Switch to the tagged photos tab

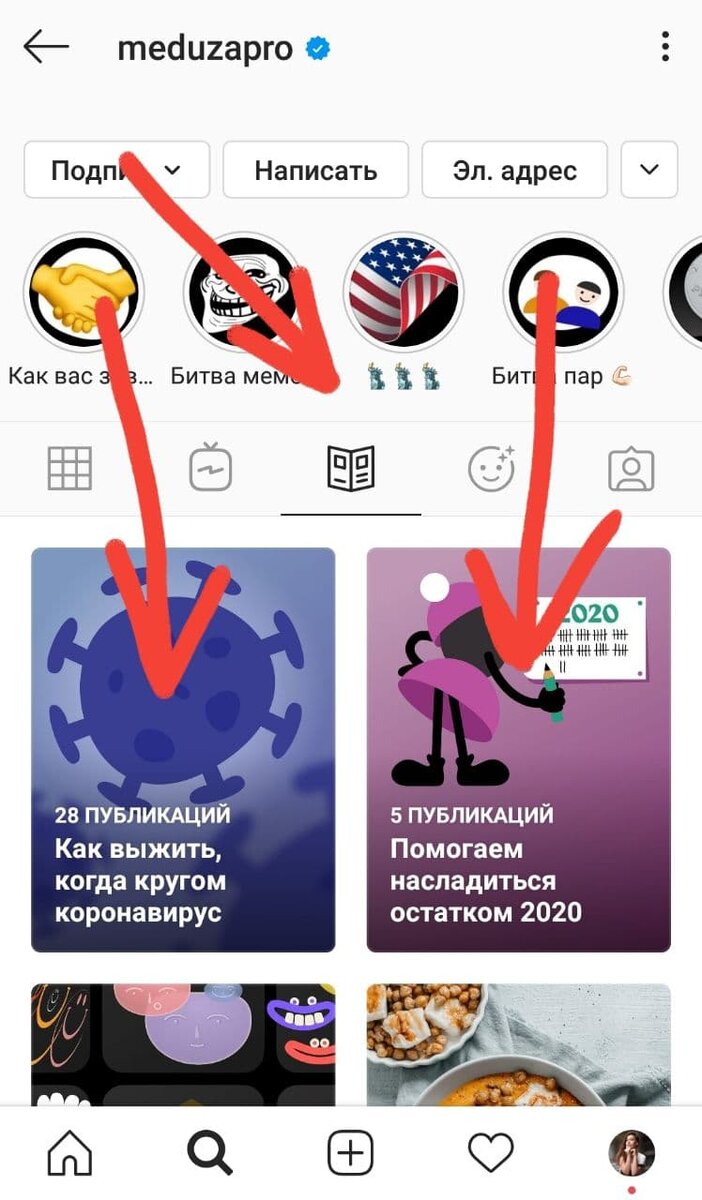click(631, 468)
